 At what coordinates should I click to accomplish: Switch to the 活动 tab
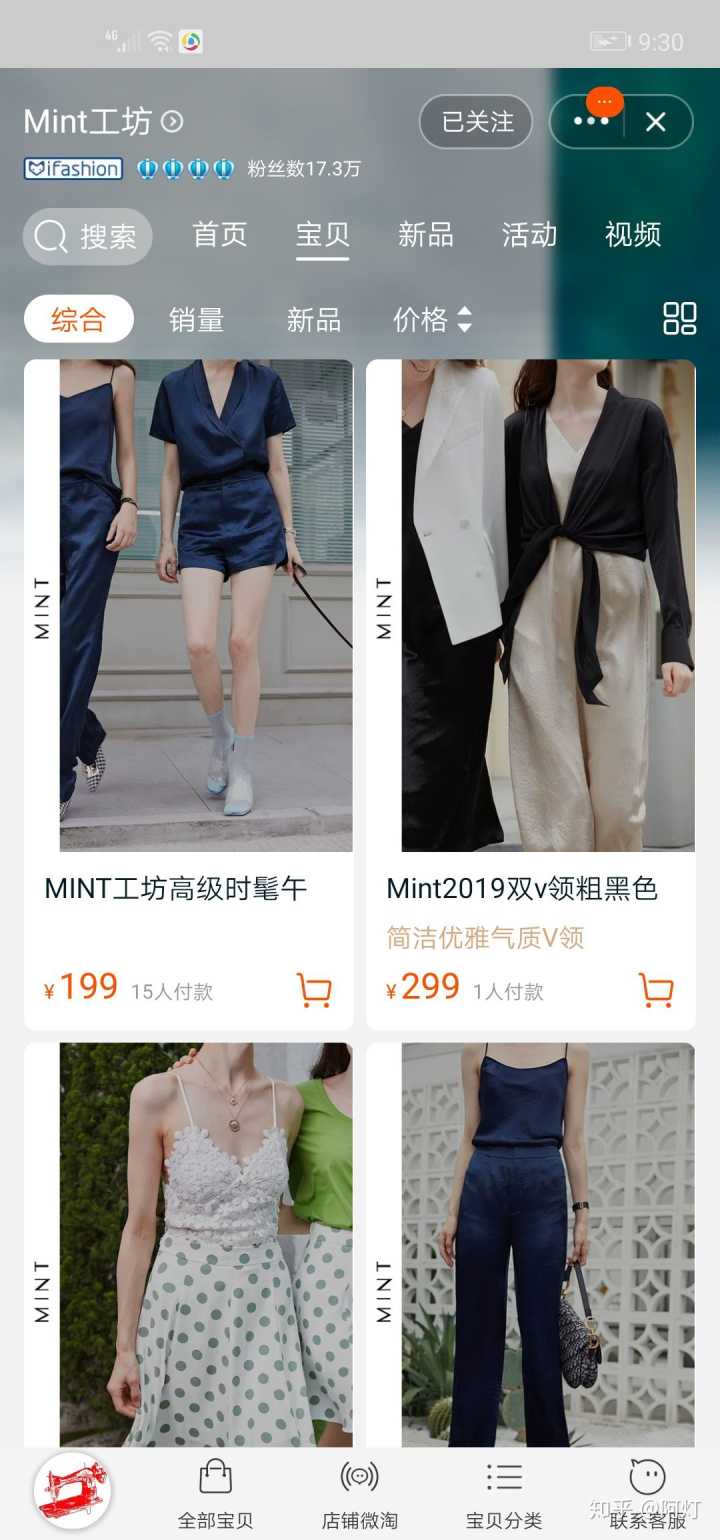coord(529,235)
